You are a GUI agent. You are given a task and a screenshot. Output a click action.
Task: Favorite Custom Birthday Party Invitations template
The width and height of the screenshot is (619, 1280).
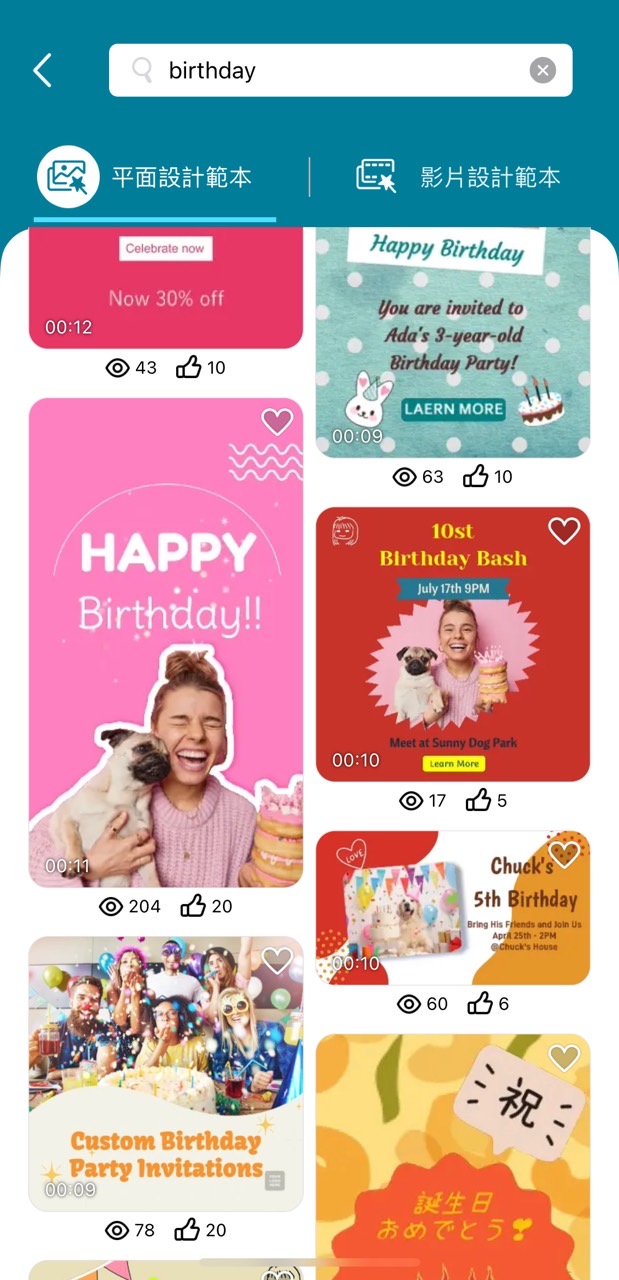pos(277,961)
